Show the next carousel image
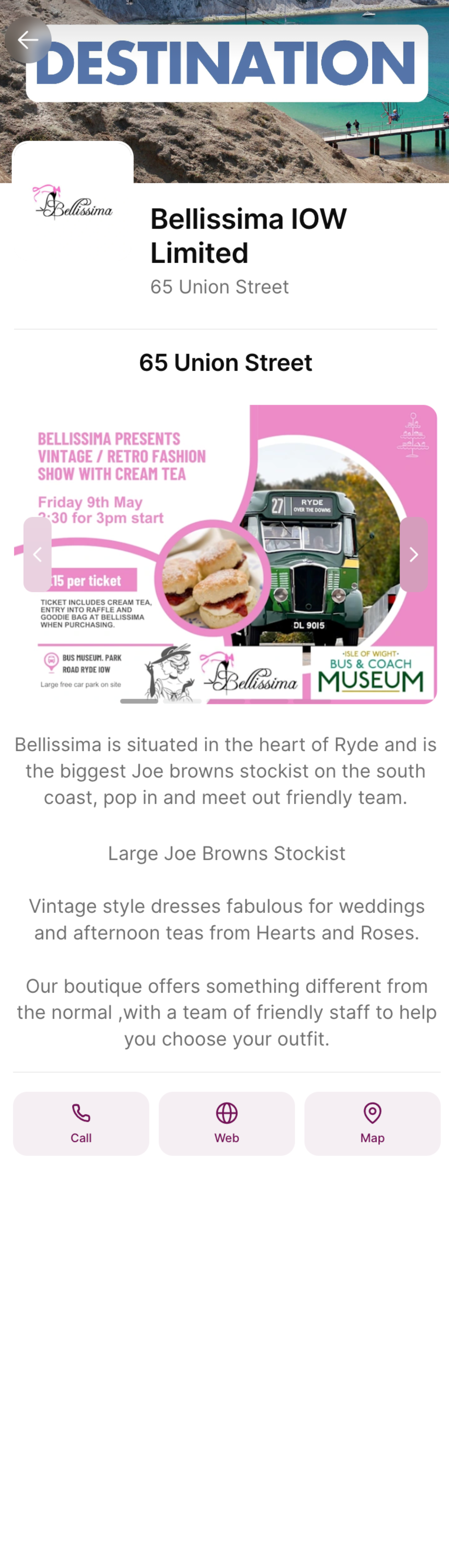Viewport: 449px width, 1568px height. [x=413, y=554]
